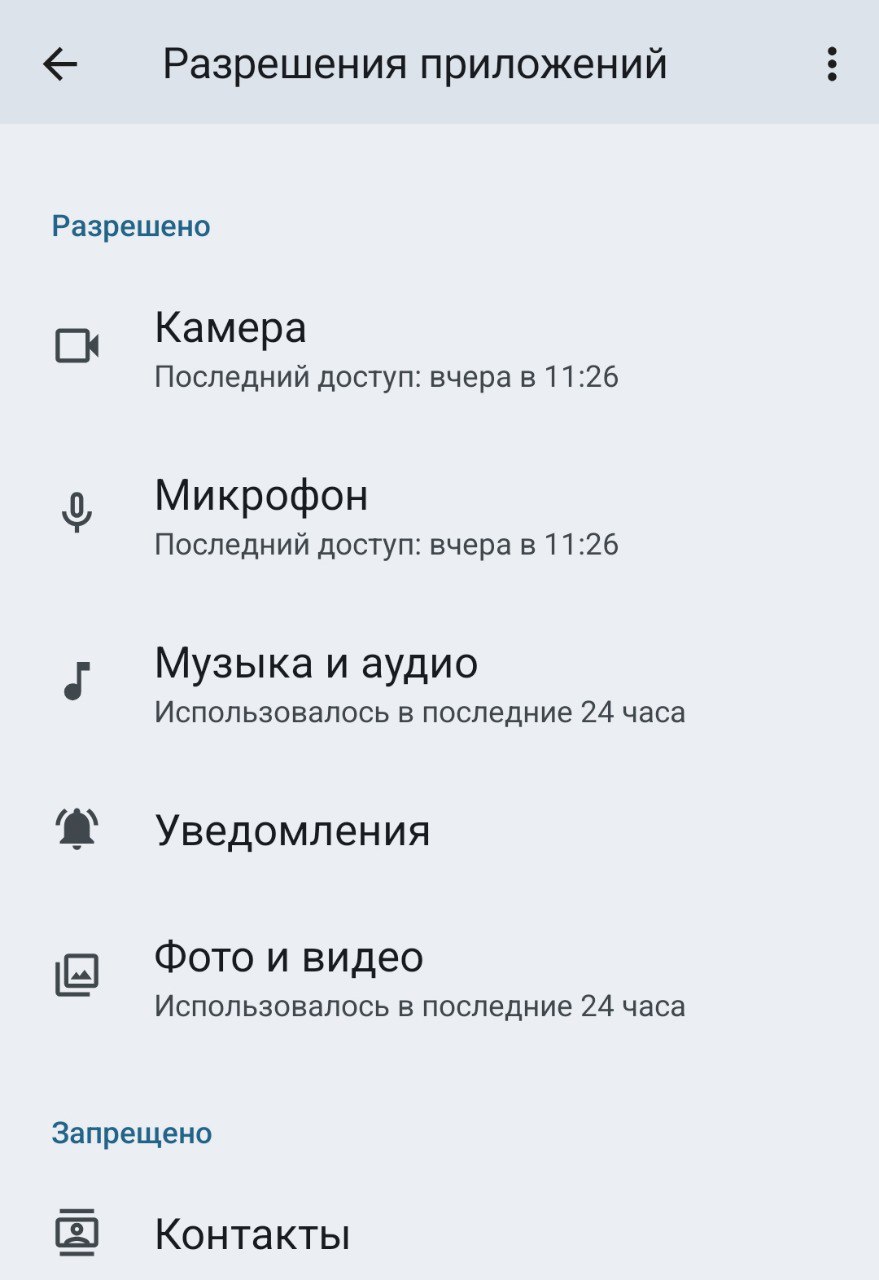Open the Камера permission row
Image resolution: width=879 pixels, height=1280 pixels.
click(x=439, y=347)
